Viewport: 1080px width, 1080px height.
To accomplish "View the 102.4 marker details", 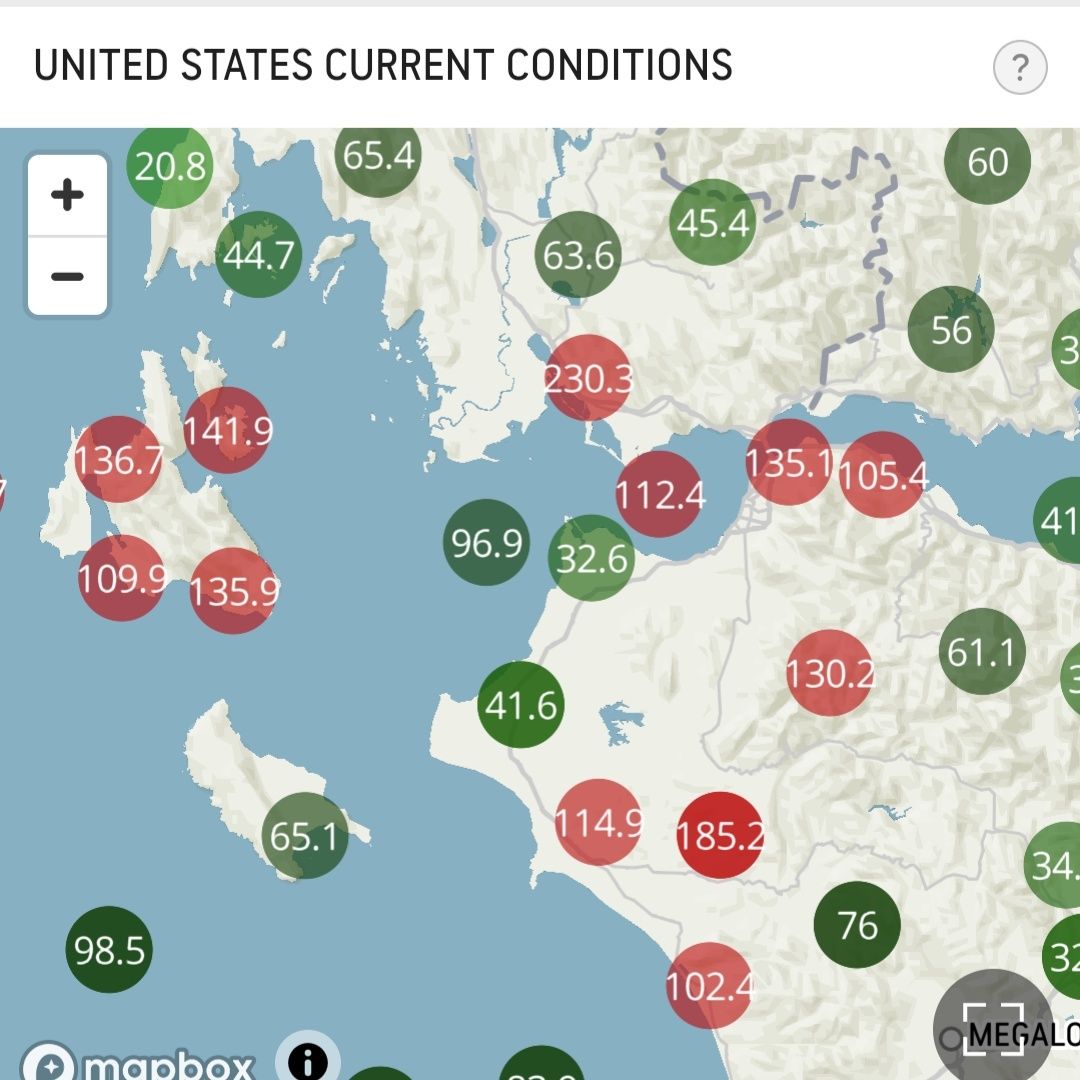I will point(708,986).
